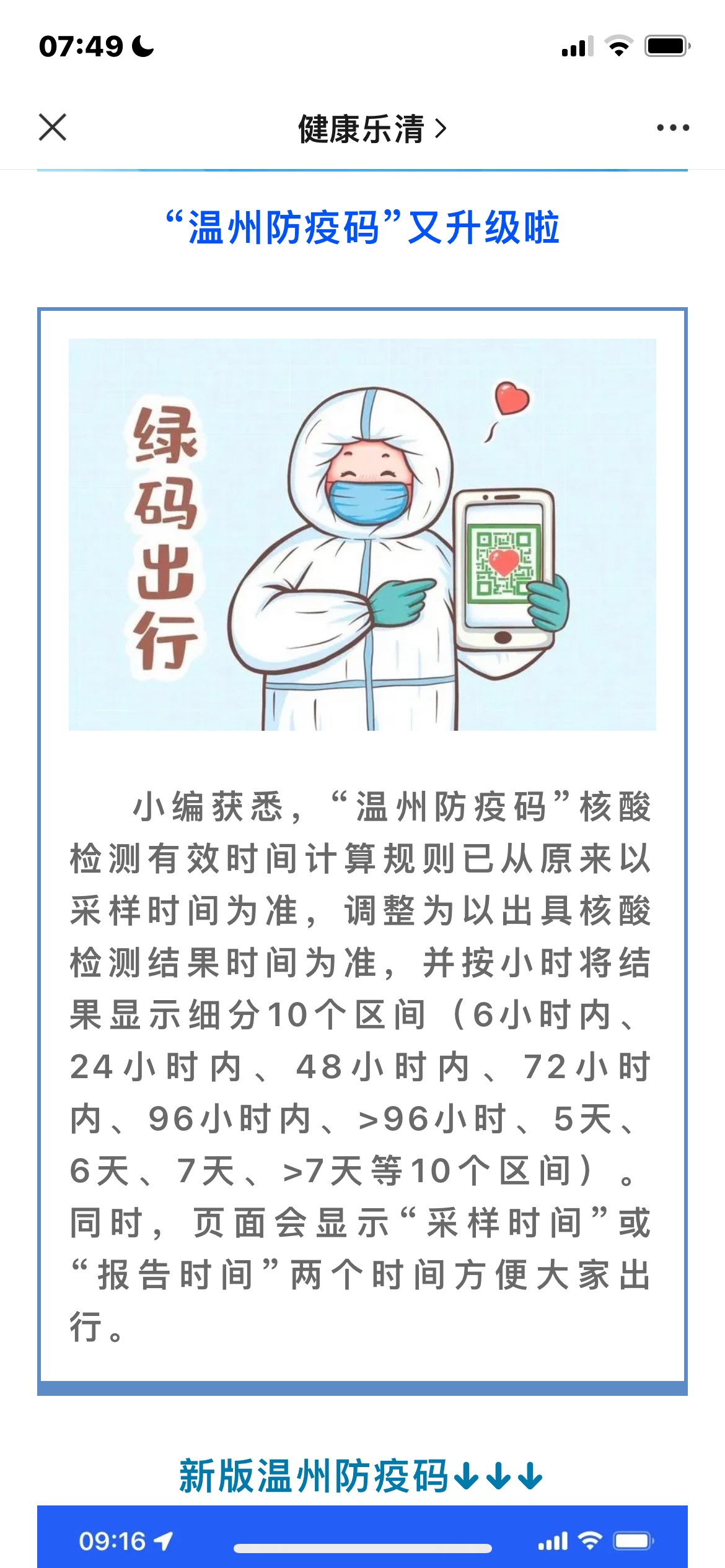Open the 绿码出行 illustration image
The image size is (725, 1568).
(362, 534)
